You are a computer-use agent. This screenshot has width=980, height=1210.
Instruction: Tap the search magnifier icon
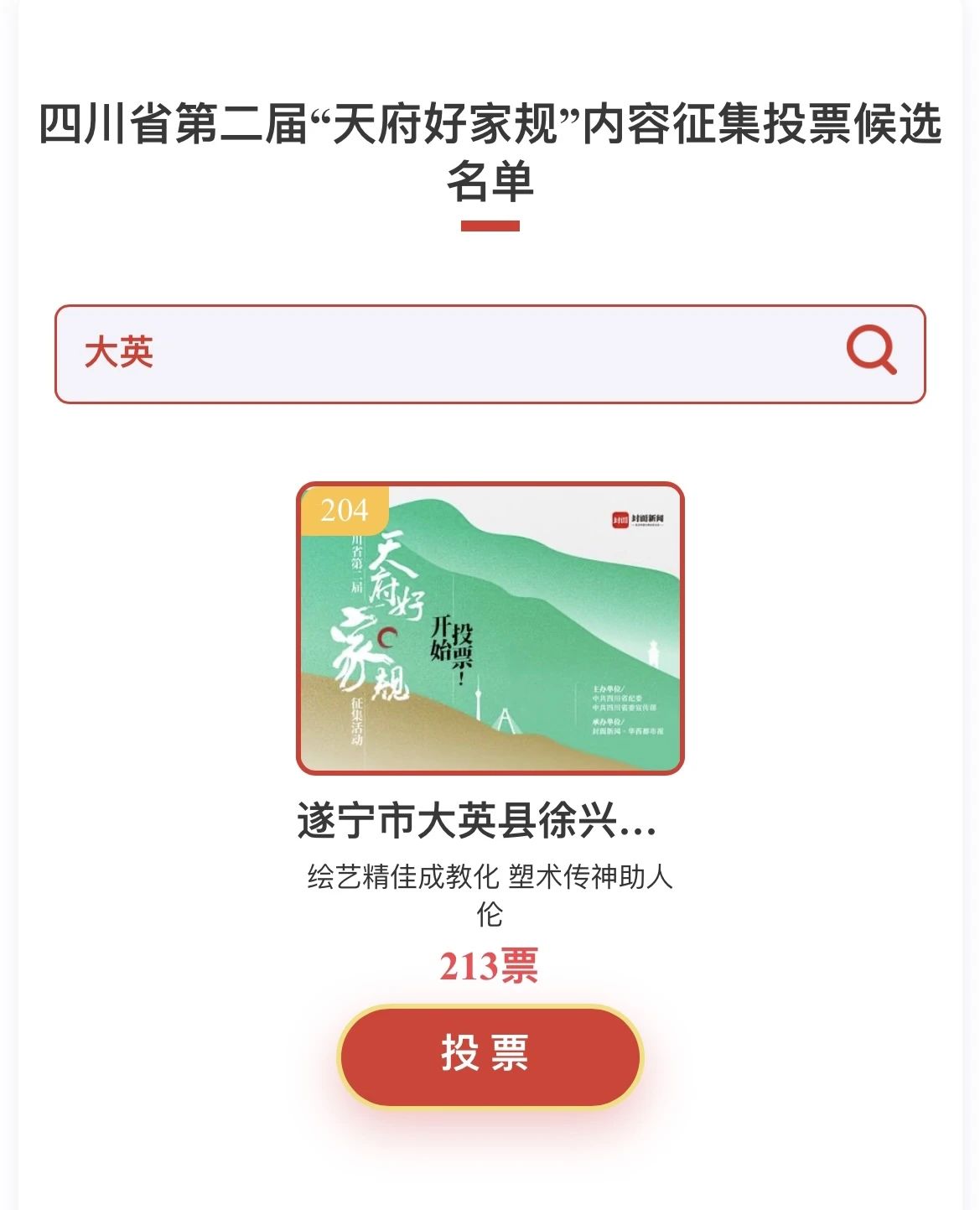pyautogui.click(x=871, y=351)
